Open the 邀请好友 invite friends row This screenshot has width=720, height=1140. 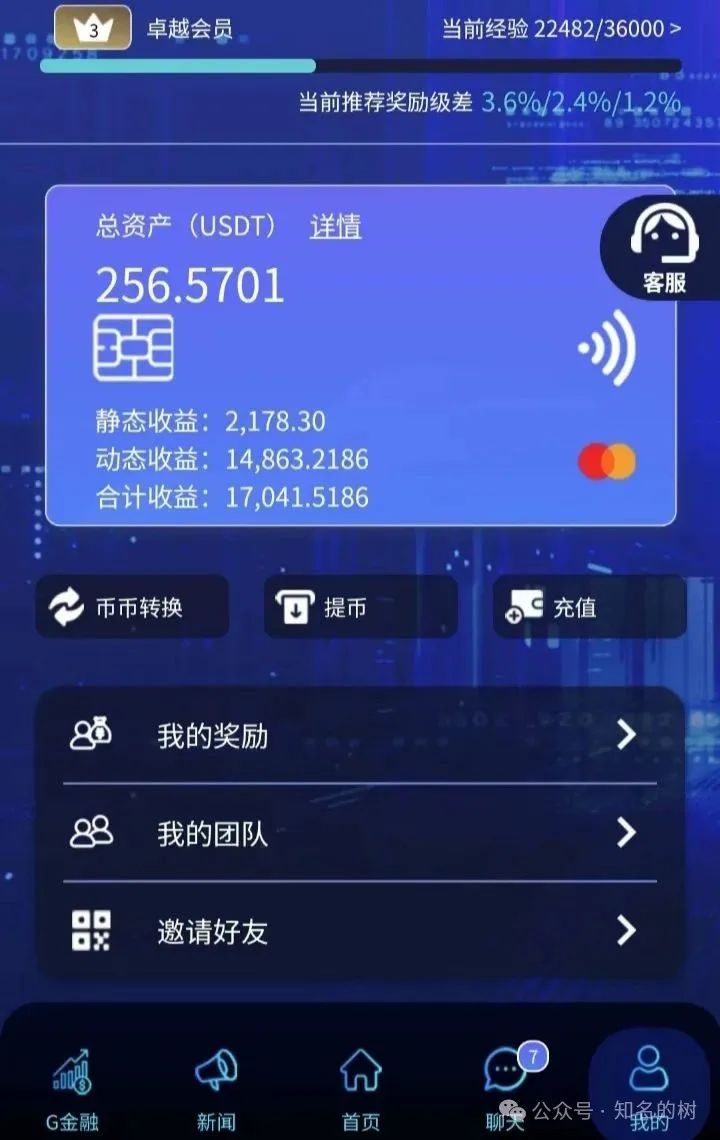(x=360, y=932)
